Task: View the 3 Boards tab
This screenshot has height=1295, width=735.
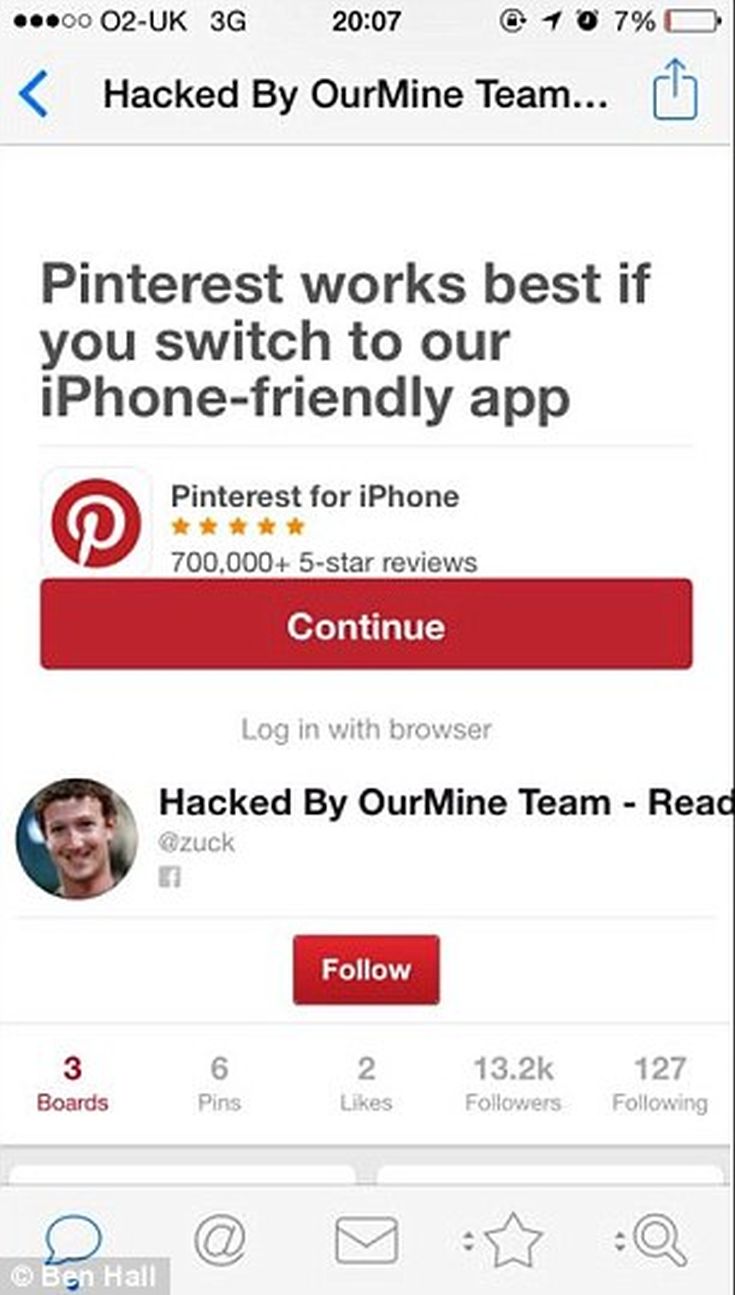Action: click(x=72, y=1084)
